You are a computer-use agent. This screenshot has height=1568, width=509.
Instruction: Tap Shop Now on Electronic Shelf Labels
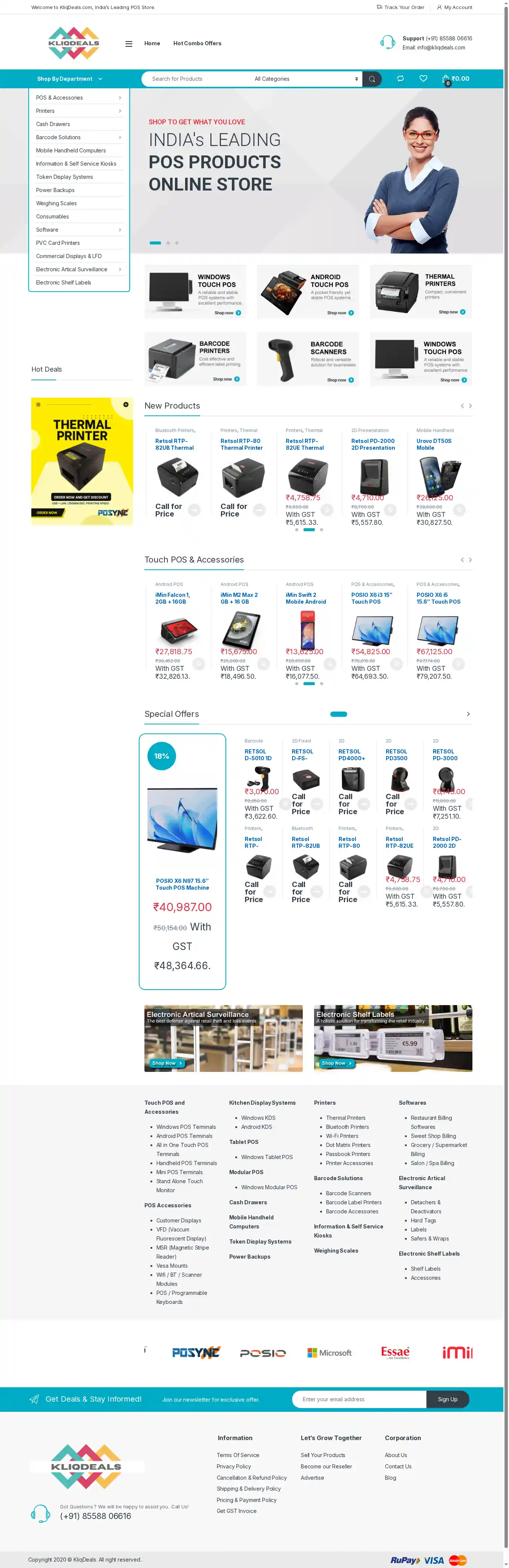click(x=336, y=1064)
